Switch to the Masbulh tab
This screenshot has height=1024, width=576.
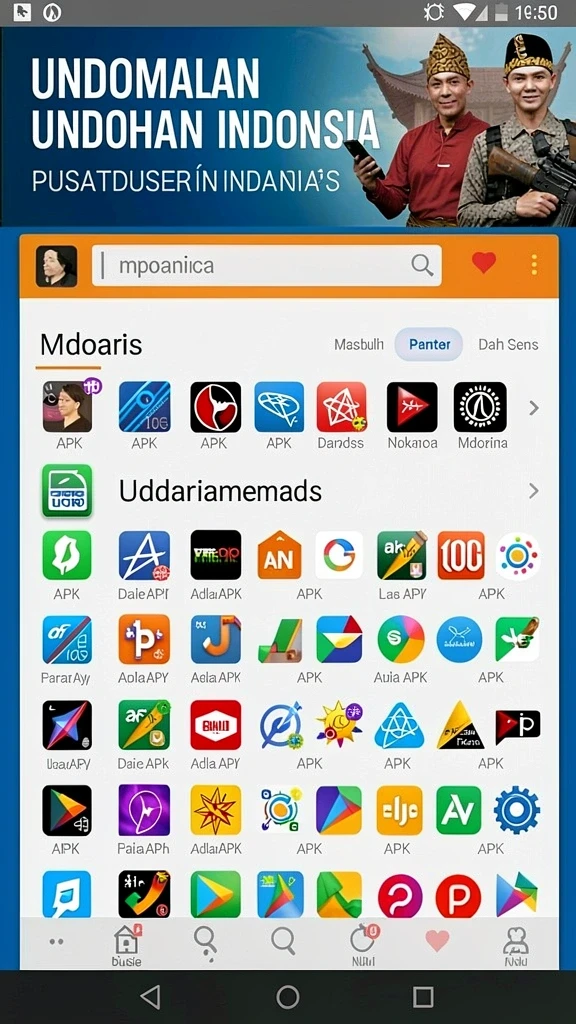[x=359, y=344]
